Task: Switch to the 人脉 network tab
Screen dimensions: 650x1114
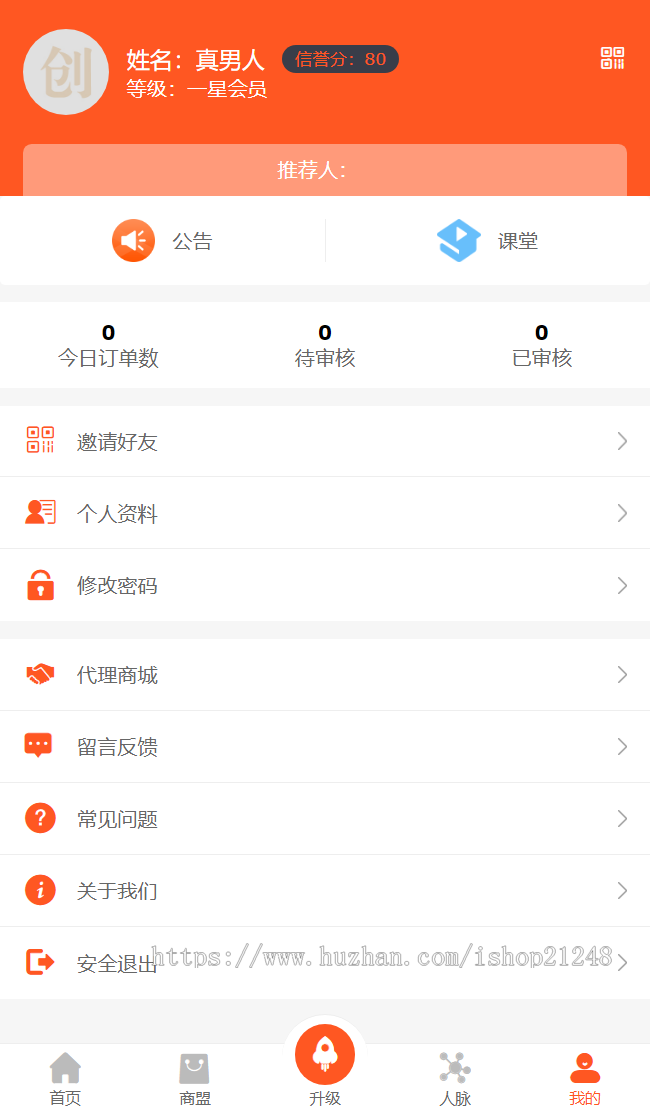Action: click(x=455, y=1079)
